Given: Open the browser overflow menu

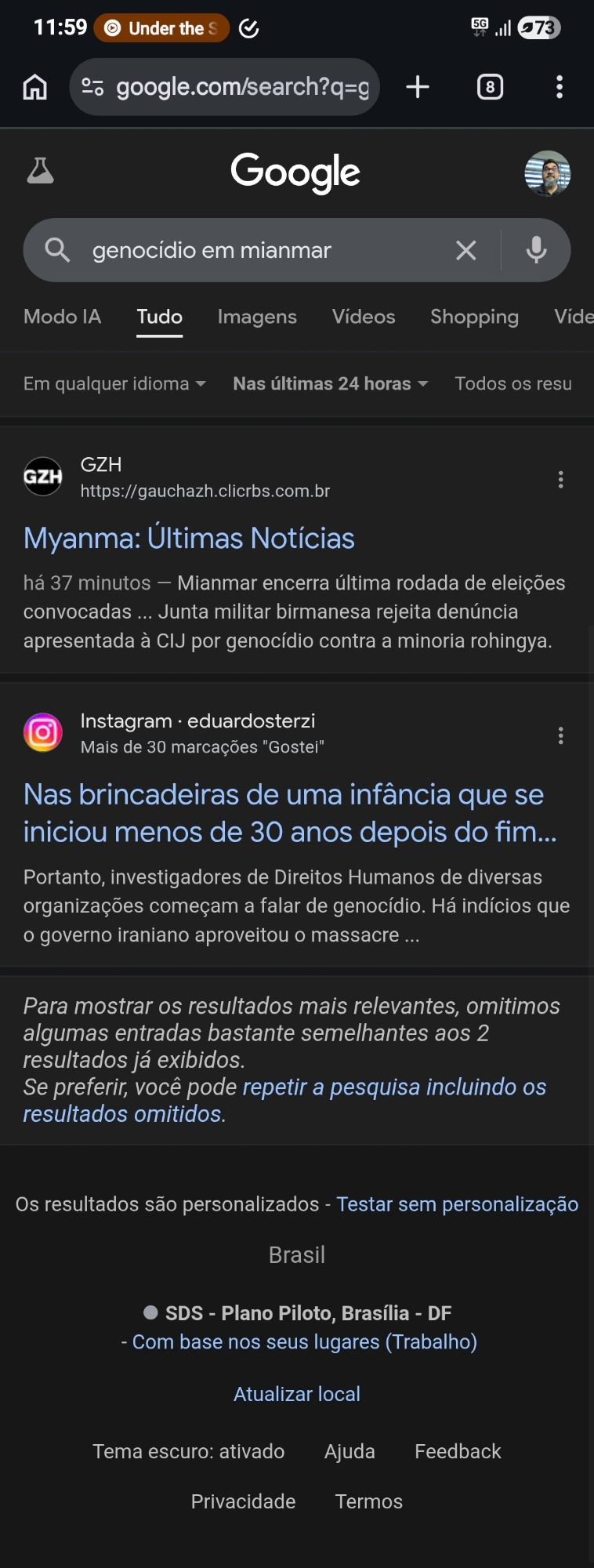Looking at the screenshot, I should [x=559, y=87].
